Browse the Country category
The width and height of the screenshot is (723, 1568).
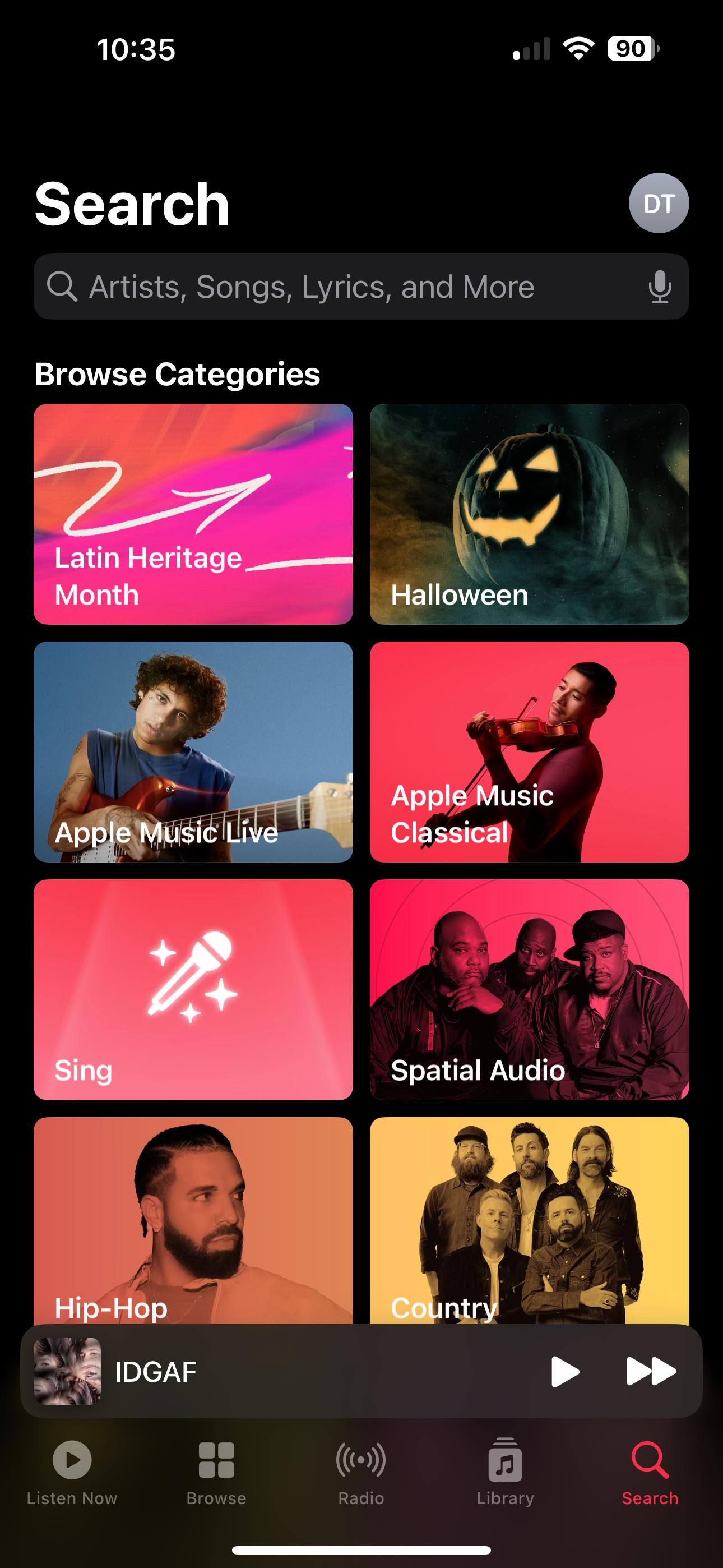tap(529, 1220)
